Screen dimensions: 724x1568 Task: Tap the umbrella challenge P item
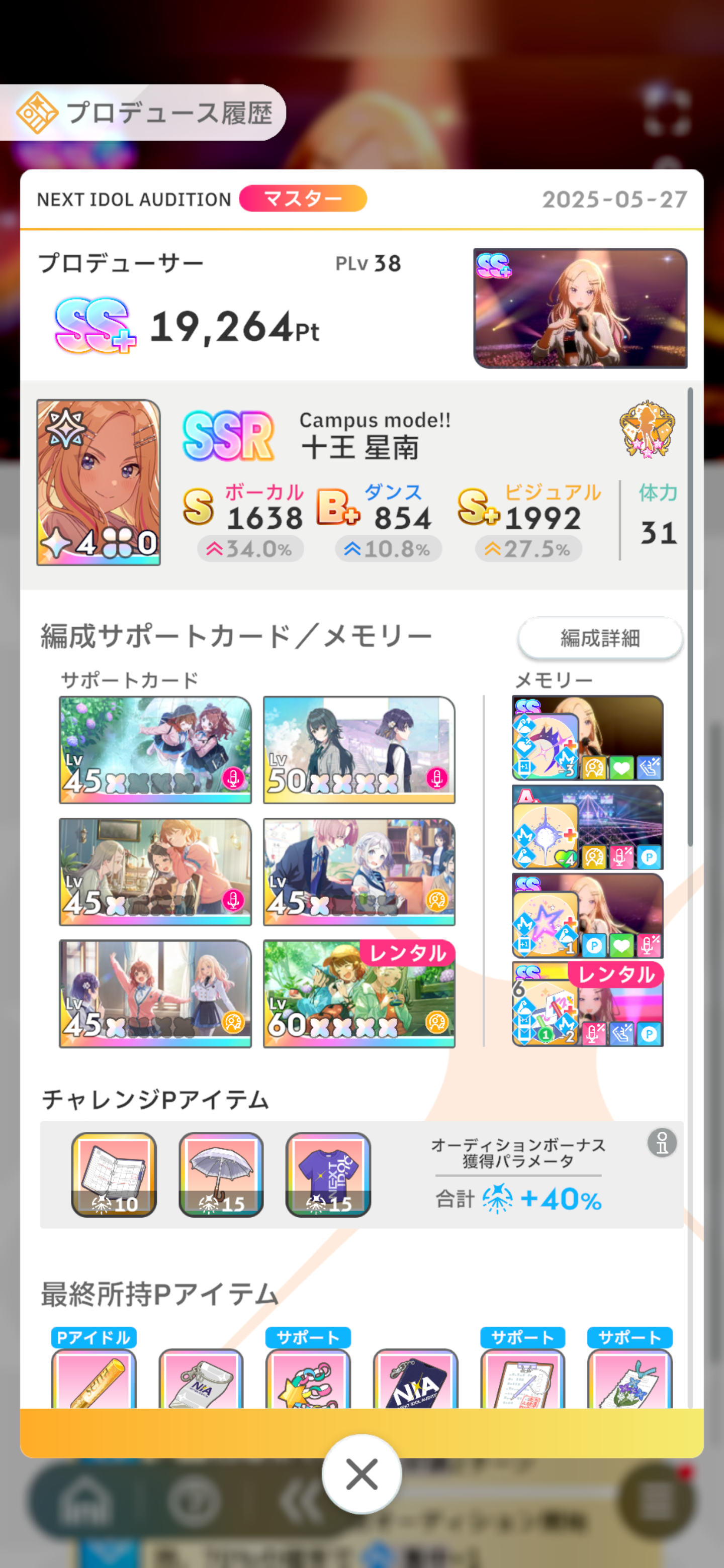221,1174
